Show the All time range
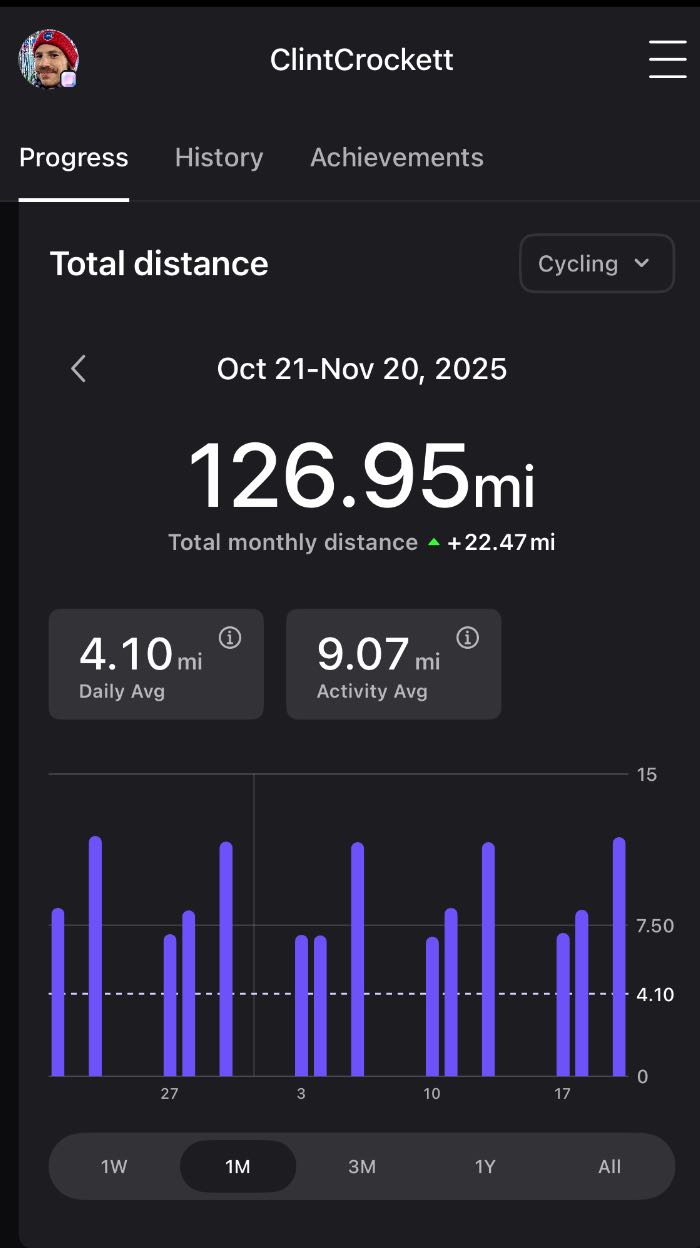This screenshot has height=1248, width=700. pyautogui.click(x=609, y=1166)
